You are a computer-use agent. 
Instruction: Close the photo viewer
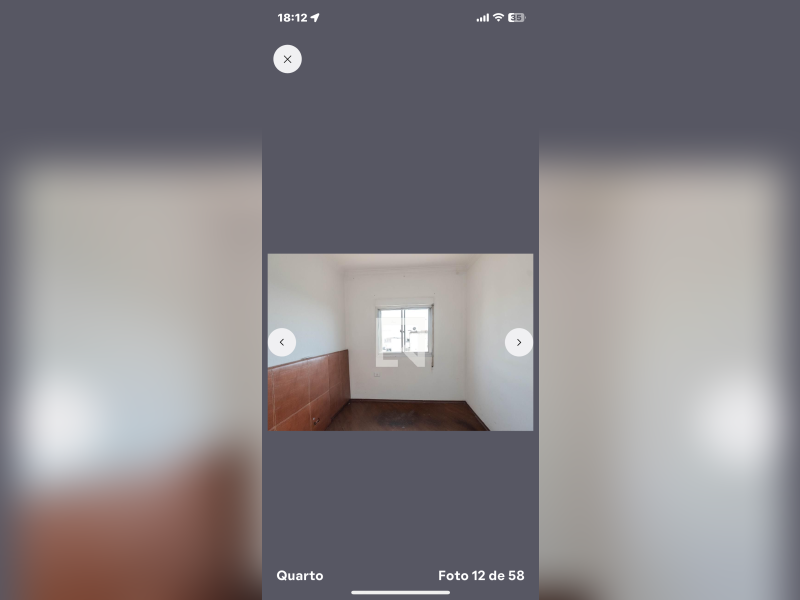[x=287, y=59]
